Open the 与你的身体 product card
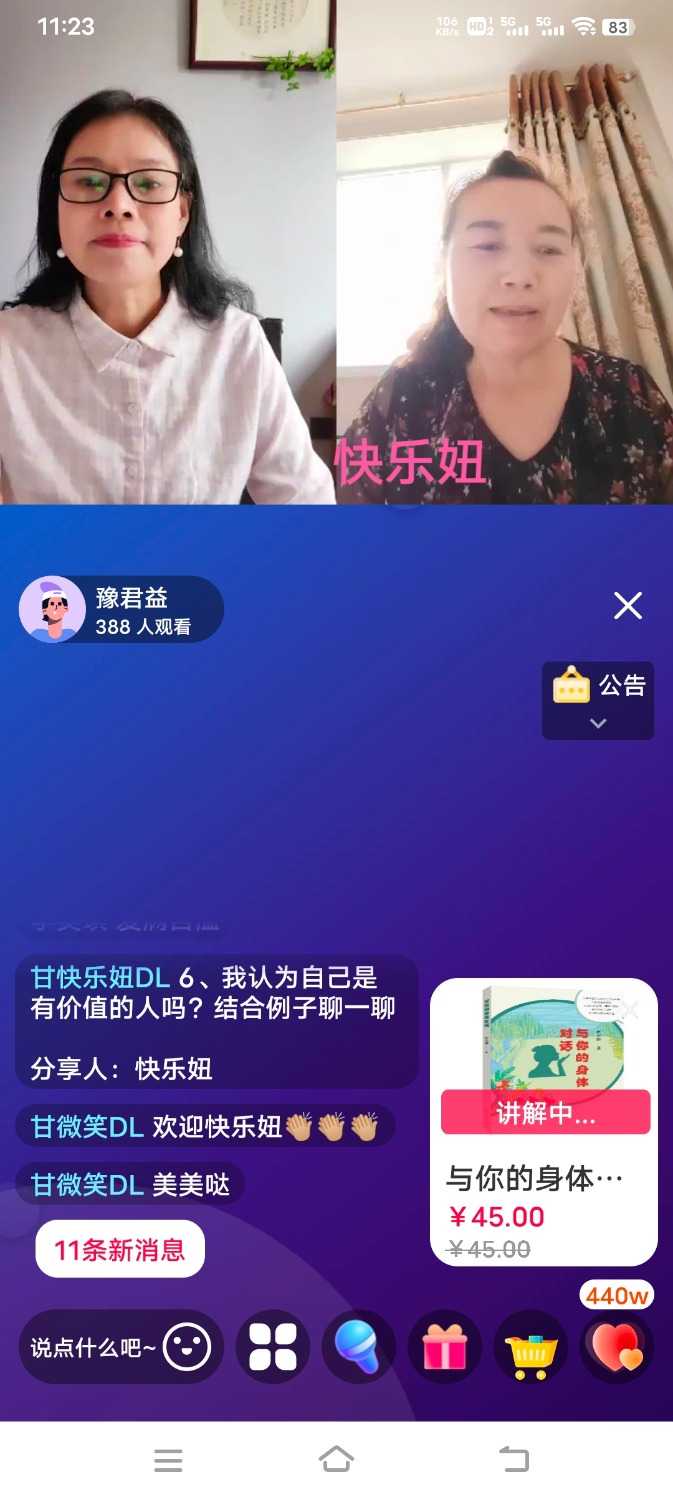 pyautogui.click(x=543, y=1179)
